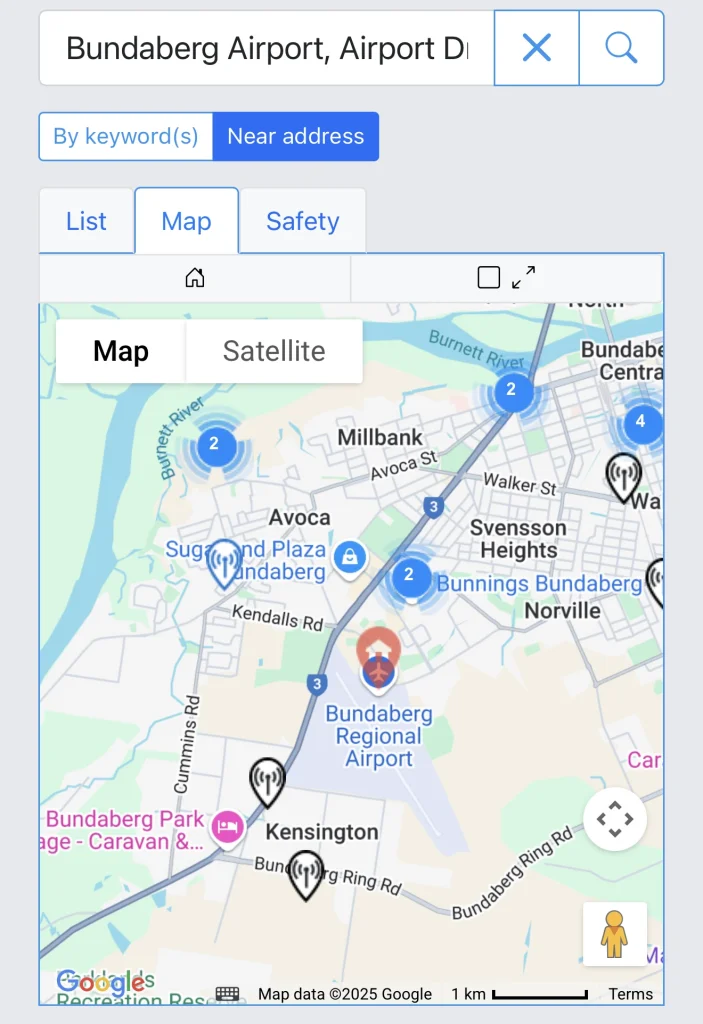
Task: Switch to By keyword(s) search mode
Action: pyautogui.click(x=126, y=137)
